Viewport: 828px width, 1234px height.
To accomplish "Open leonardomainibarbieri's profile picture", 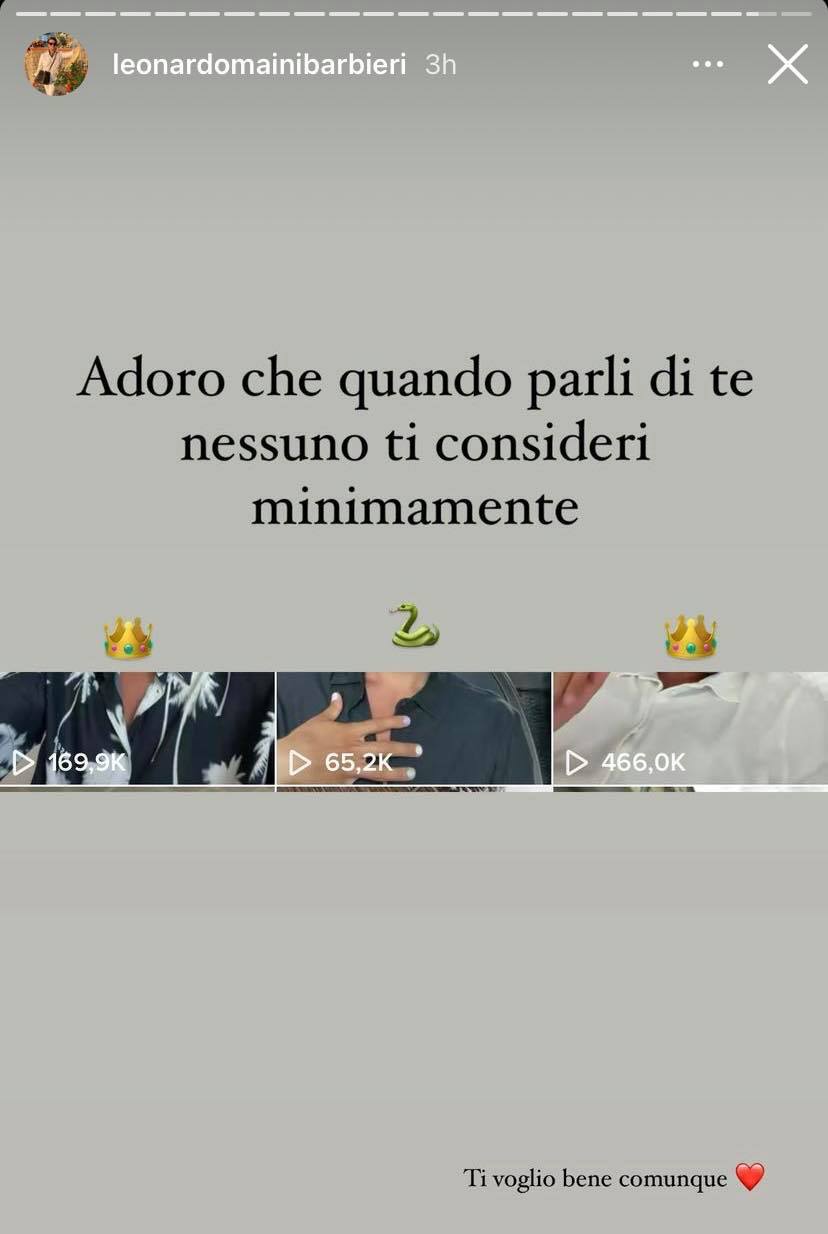I will click(x=55, y=64).
